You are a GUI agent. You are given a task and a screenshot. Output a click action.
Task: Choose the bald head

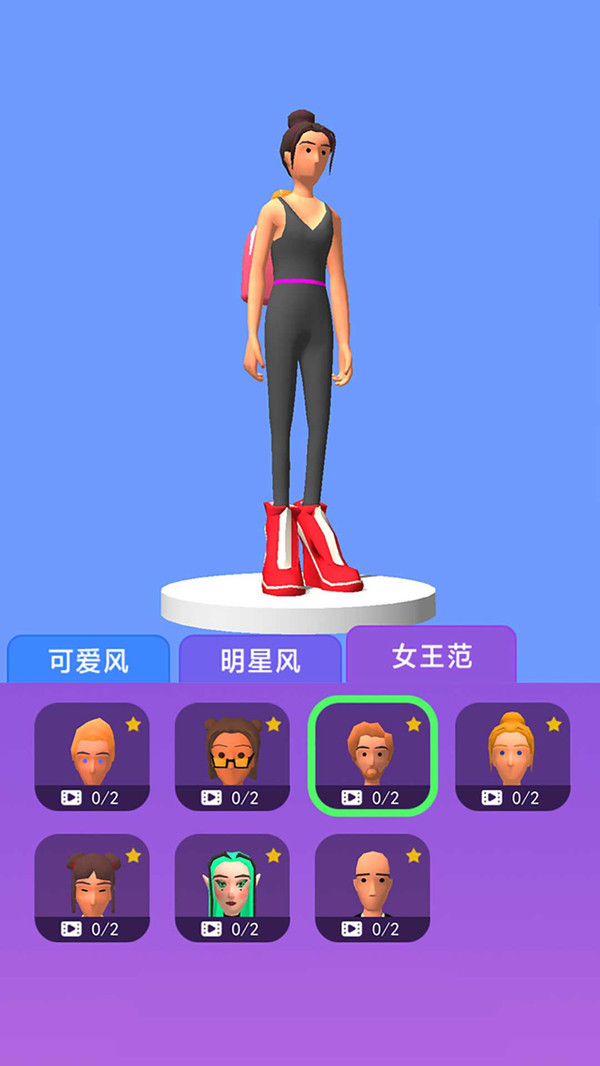(x=372, y=887)
